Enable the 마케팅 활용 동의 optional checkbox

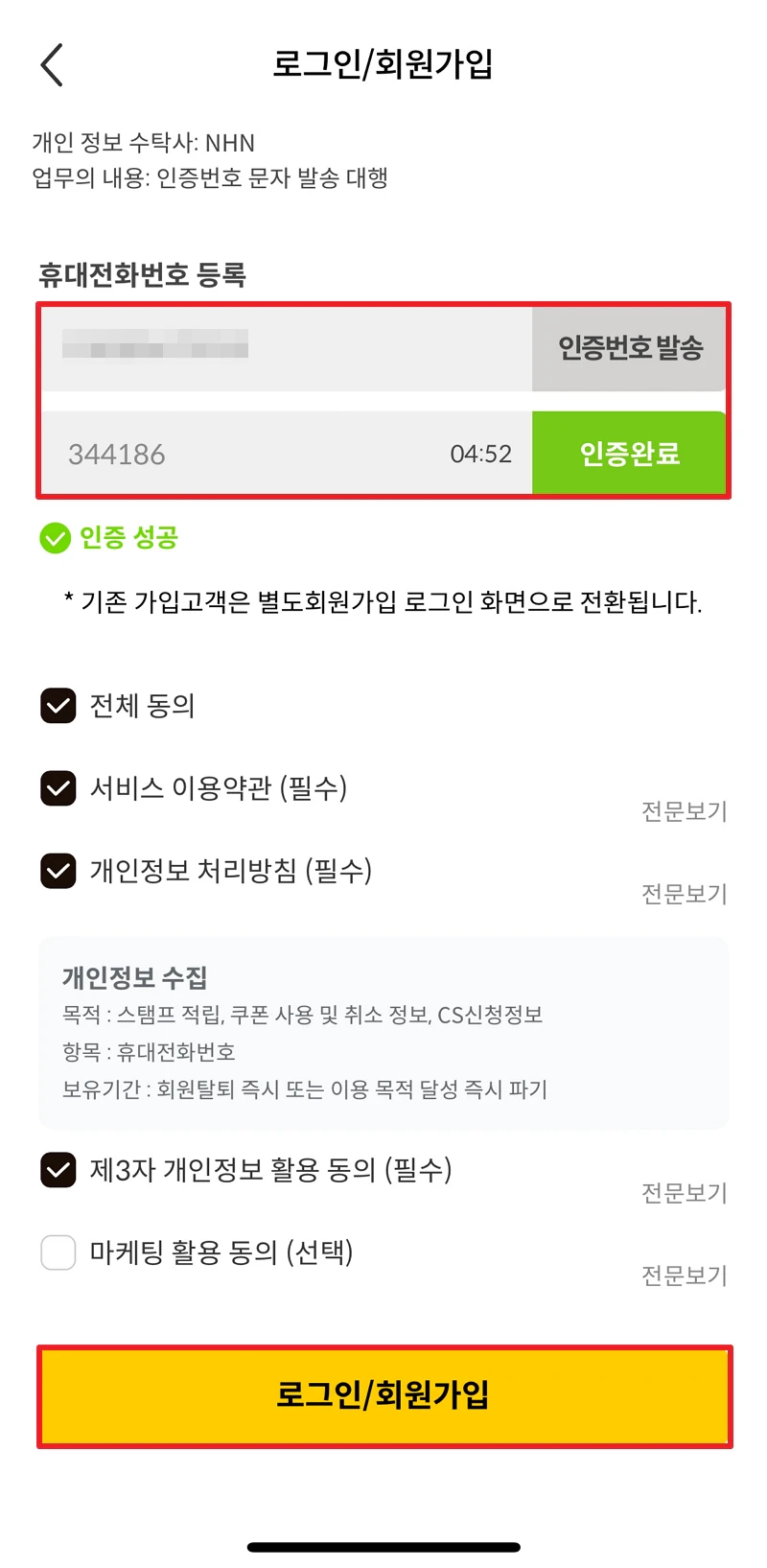coord(58,1252)
